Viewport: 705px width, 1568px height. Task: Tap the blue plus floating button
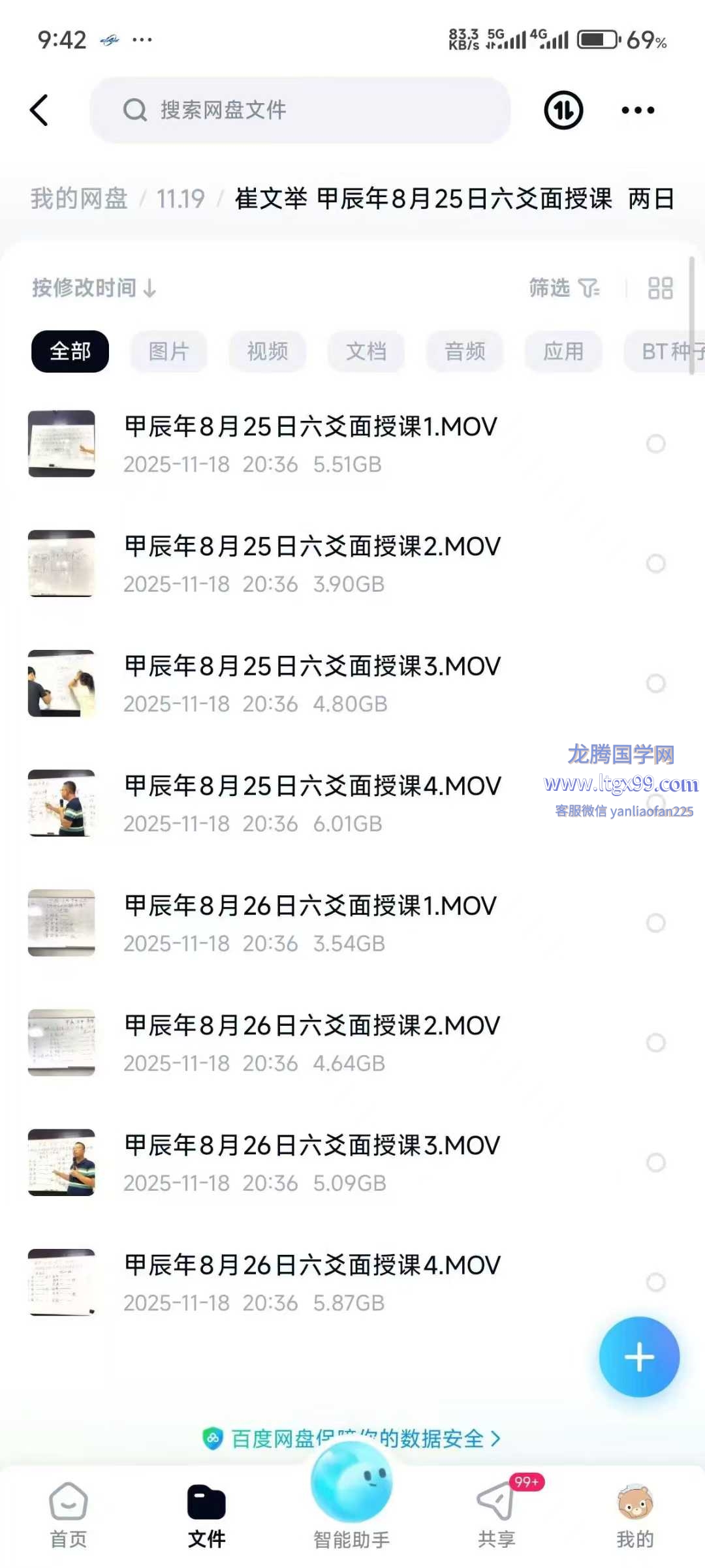(x=639, y=1357)
